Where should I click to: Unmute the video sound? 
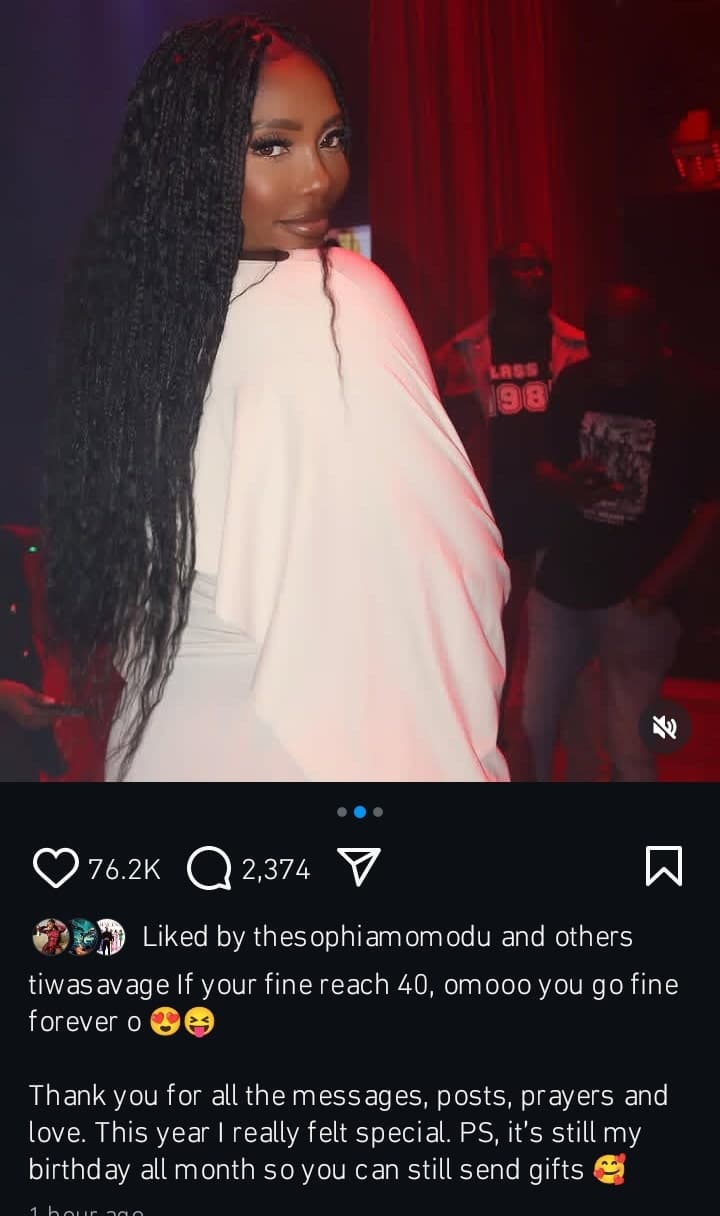[x=664, y=728]
